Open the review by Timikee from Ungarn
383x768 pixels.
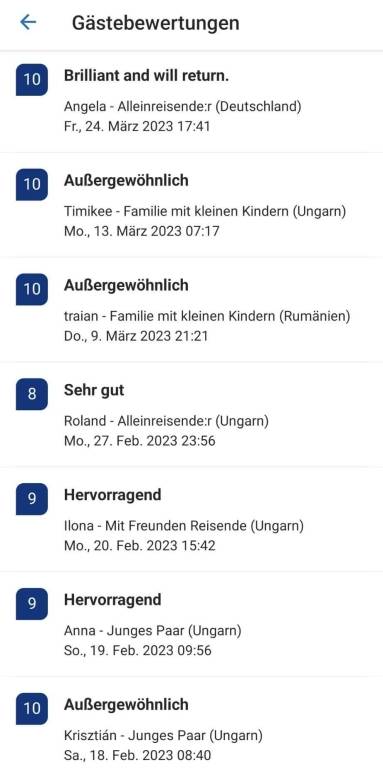point(192,205)
